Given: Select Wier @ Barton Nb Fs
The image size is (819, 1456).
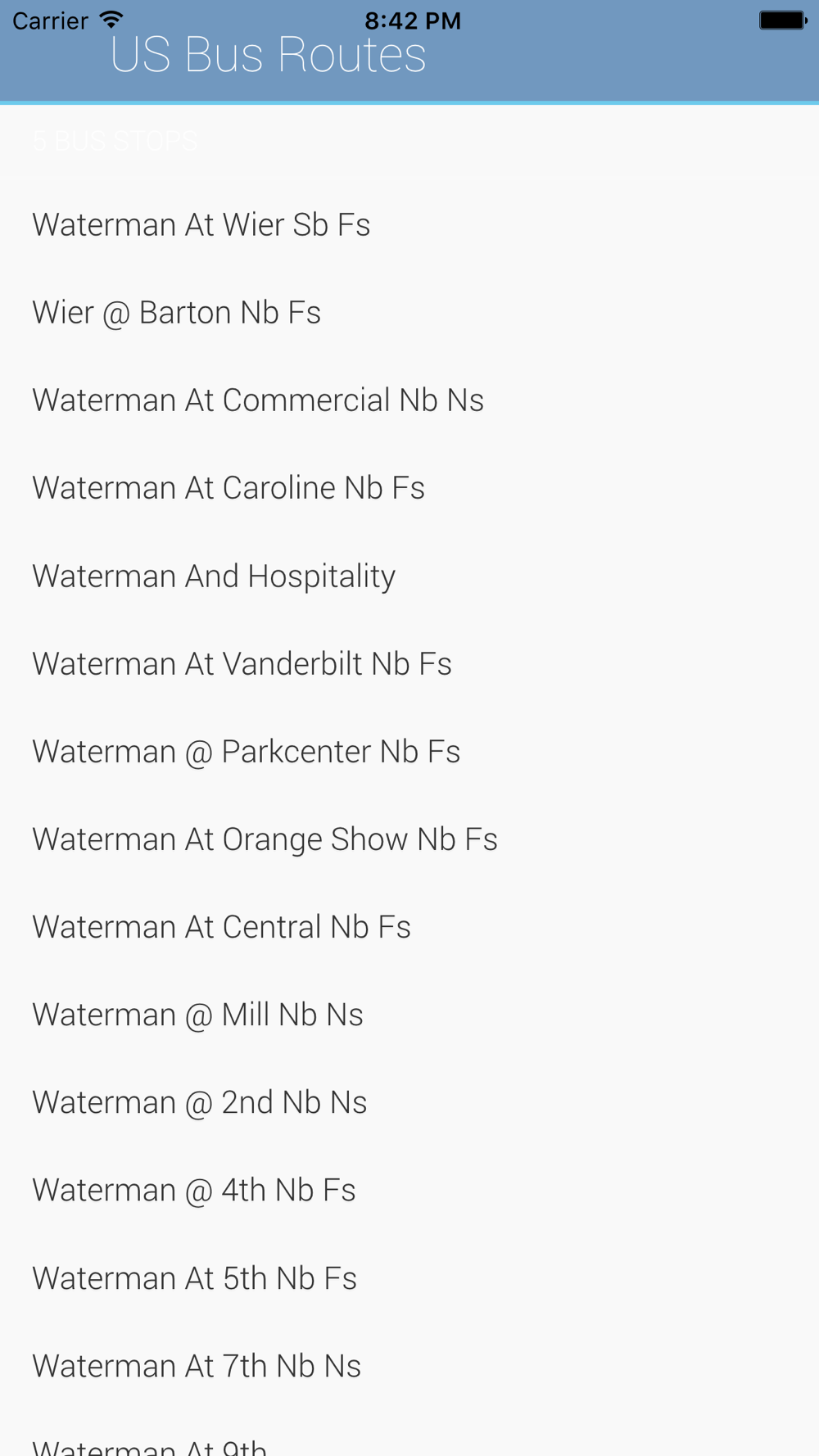Looking at the screenshot, I should pyautogui.click(x=409, y=312).
